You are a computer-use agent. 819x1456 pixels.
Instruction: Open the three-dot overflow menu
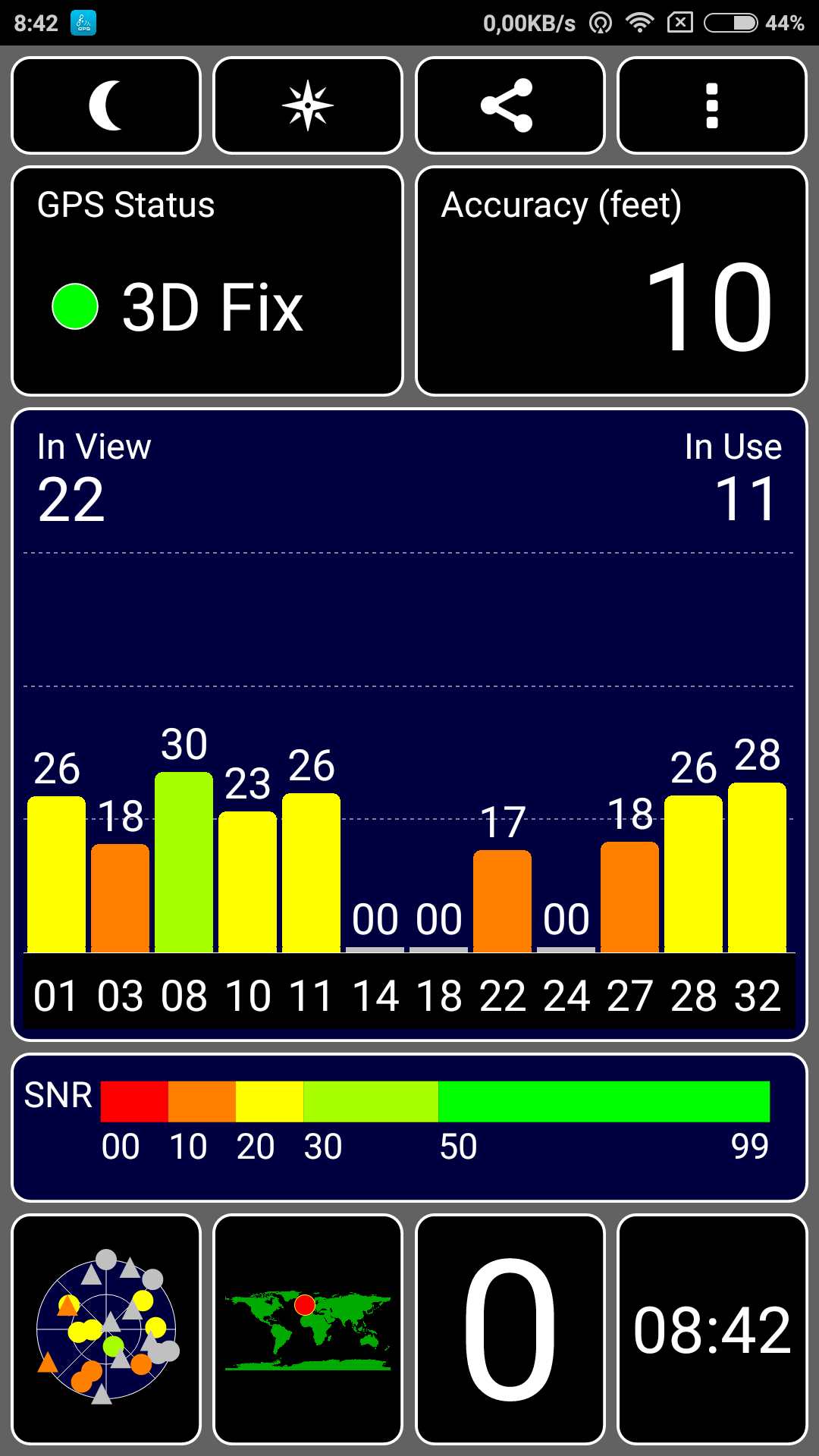[x=712, y=105]
